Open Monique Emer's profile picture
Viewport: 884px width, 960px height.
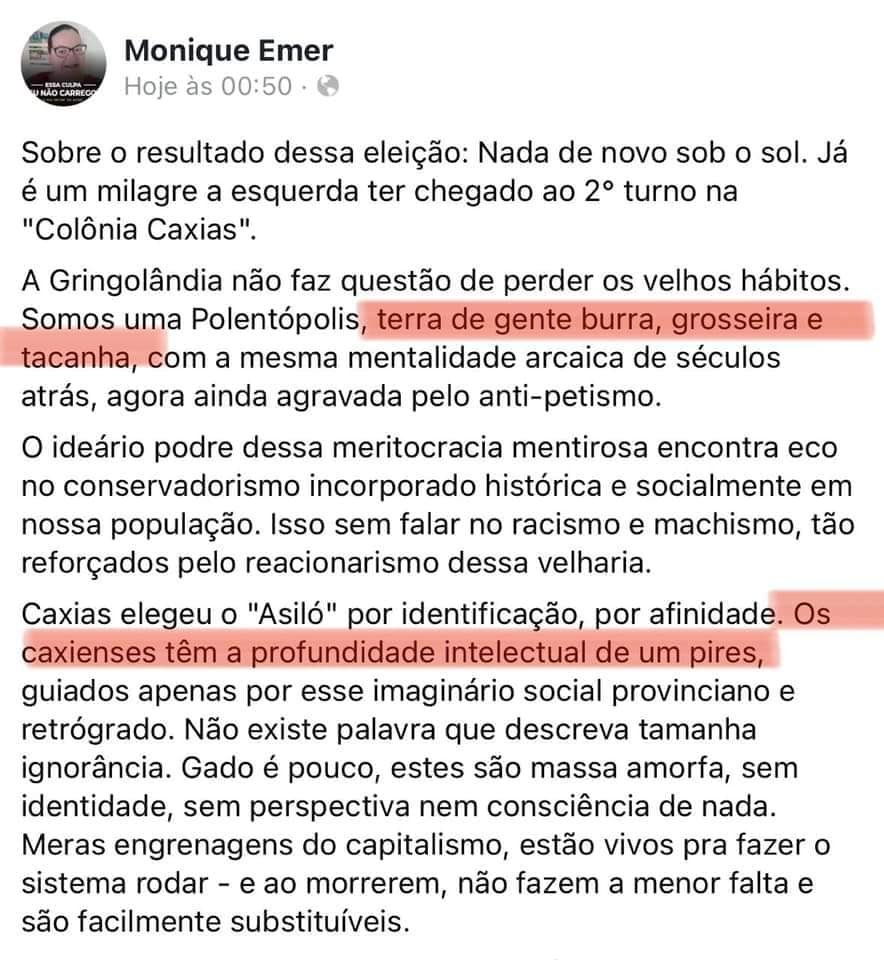pos(63,62)
